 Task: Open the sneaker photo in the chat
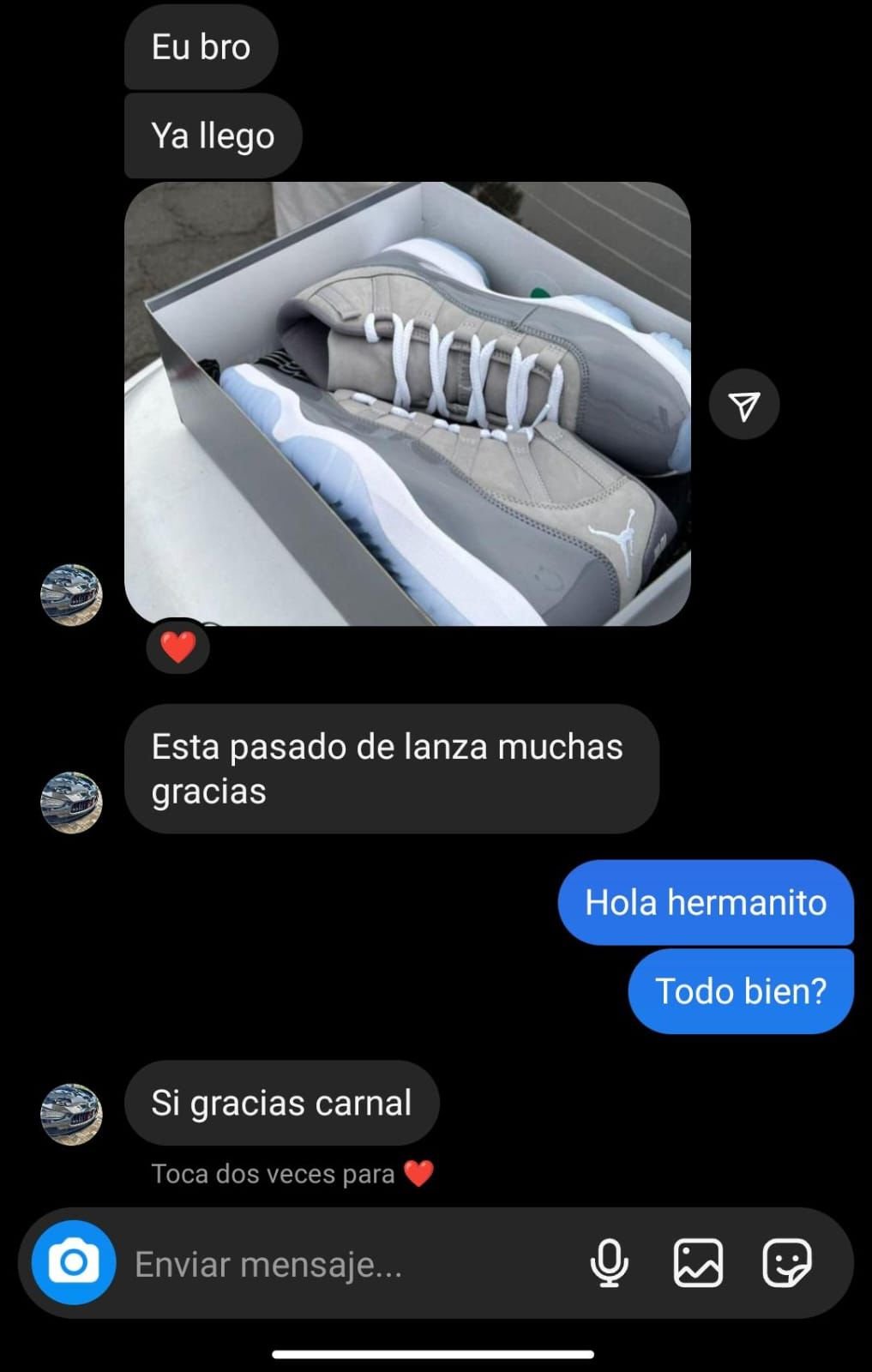407,404
